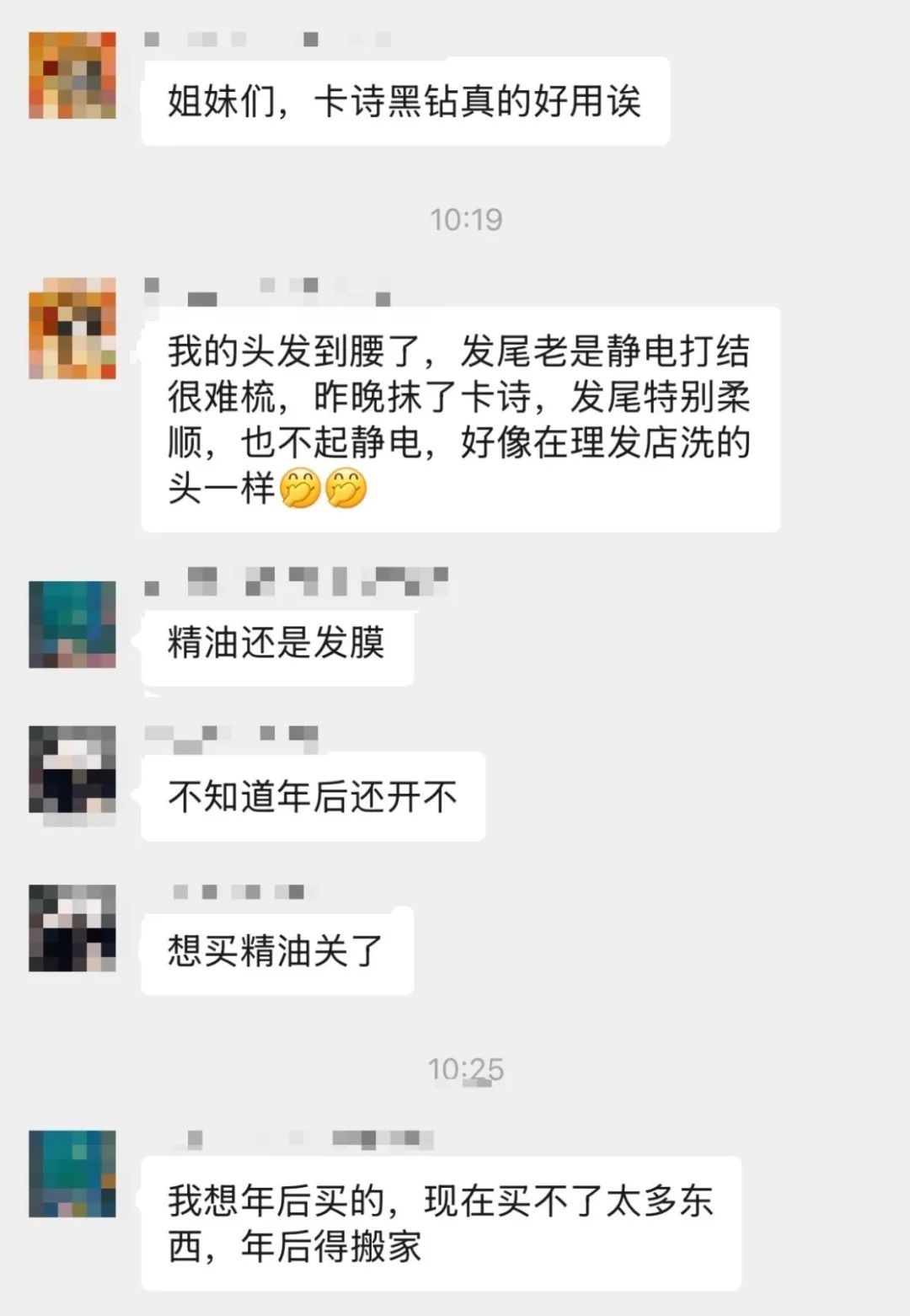Open avatar next to '想买精油关了' message

(x=72, y=928)
